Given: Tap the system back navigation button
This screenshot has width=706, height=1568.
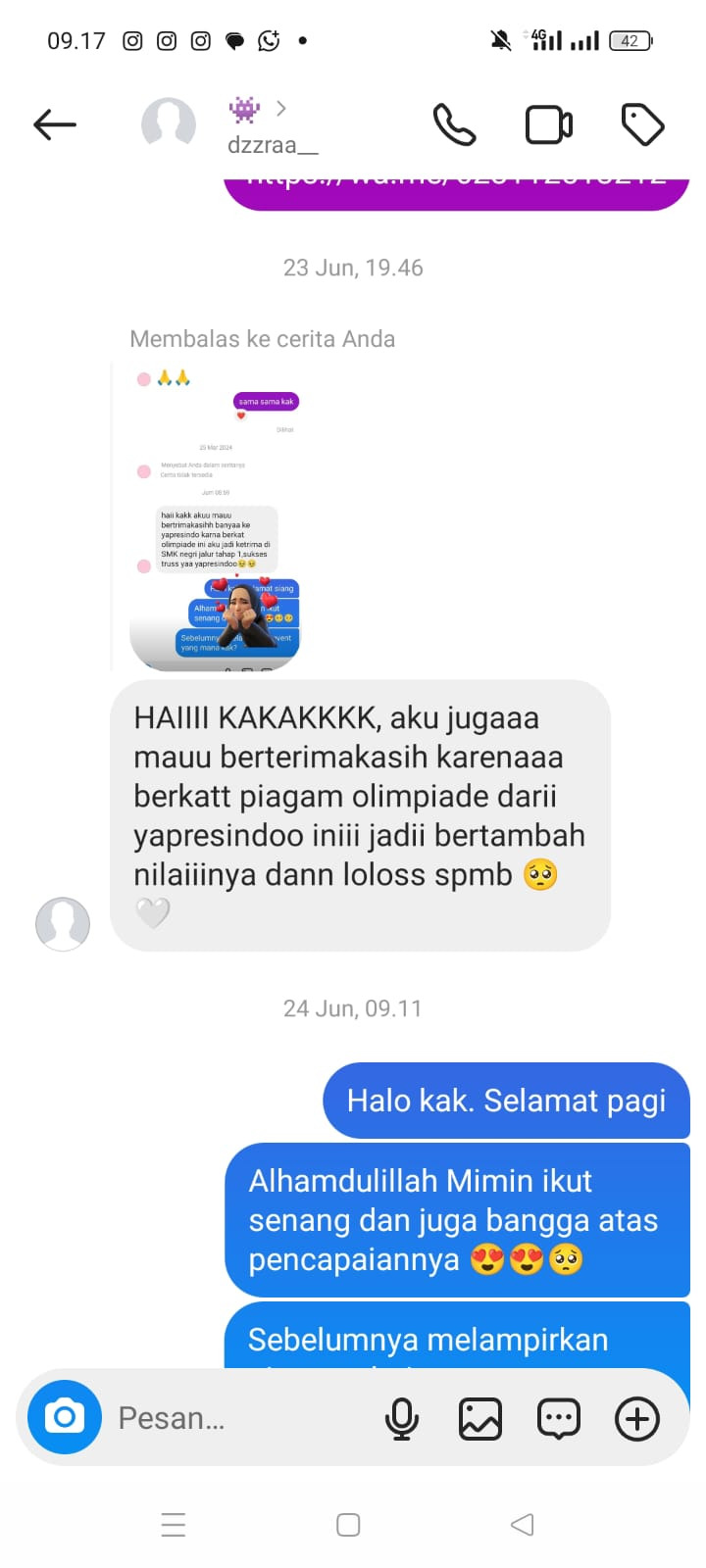Looking at the screenshot, I should click(523, 1525).
